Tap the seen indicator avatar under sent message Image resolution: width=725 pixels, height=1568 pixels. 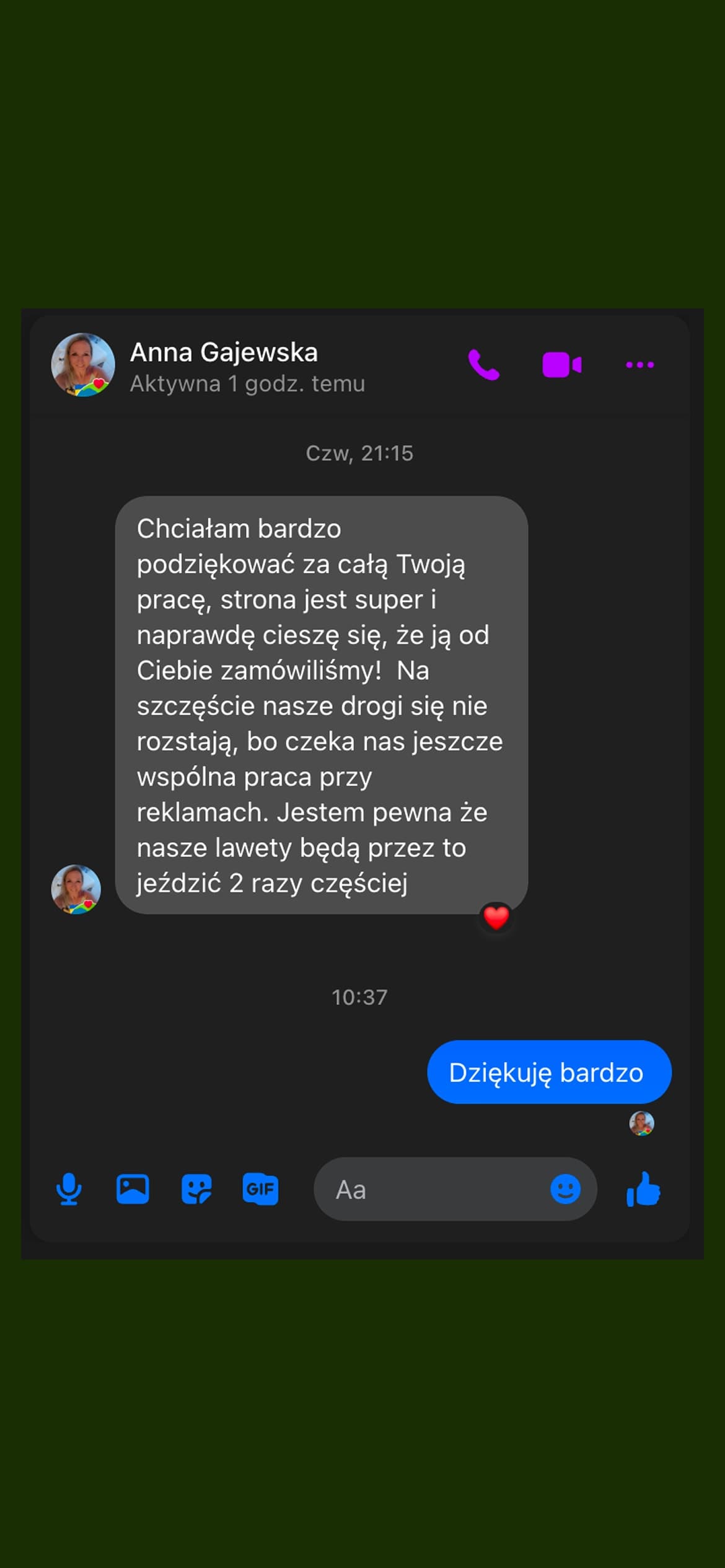coord(642,1122)
